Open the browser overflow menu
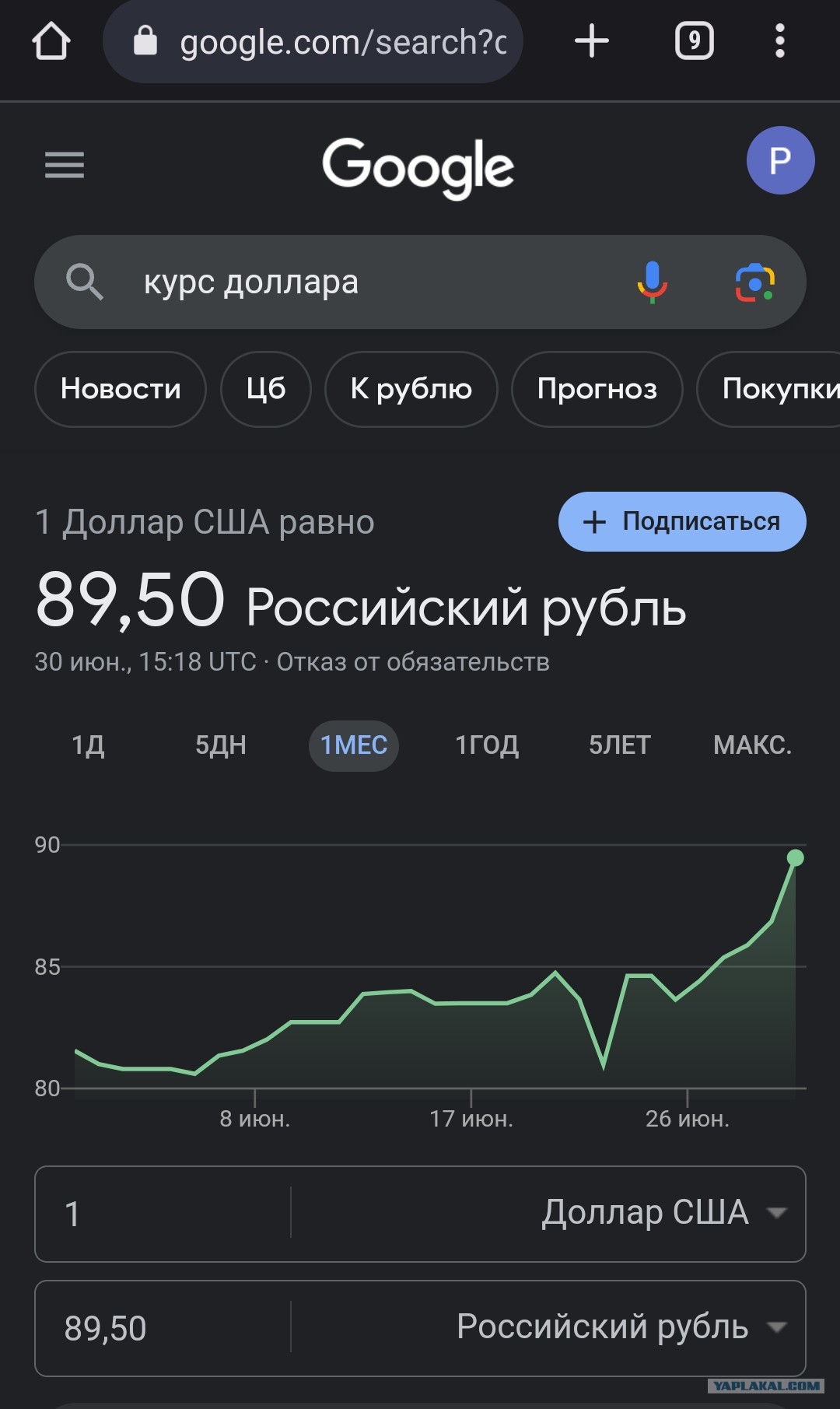This screenshot has height=1409, width=840. (780, 41)
